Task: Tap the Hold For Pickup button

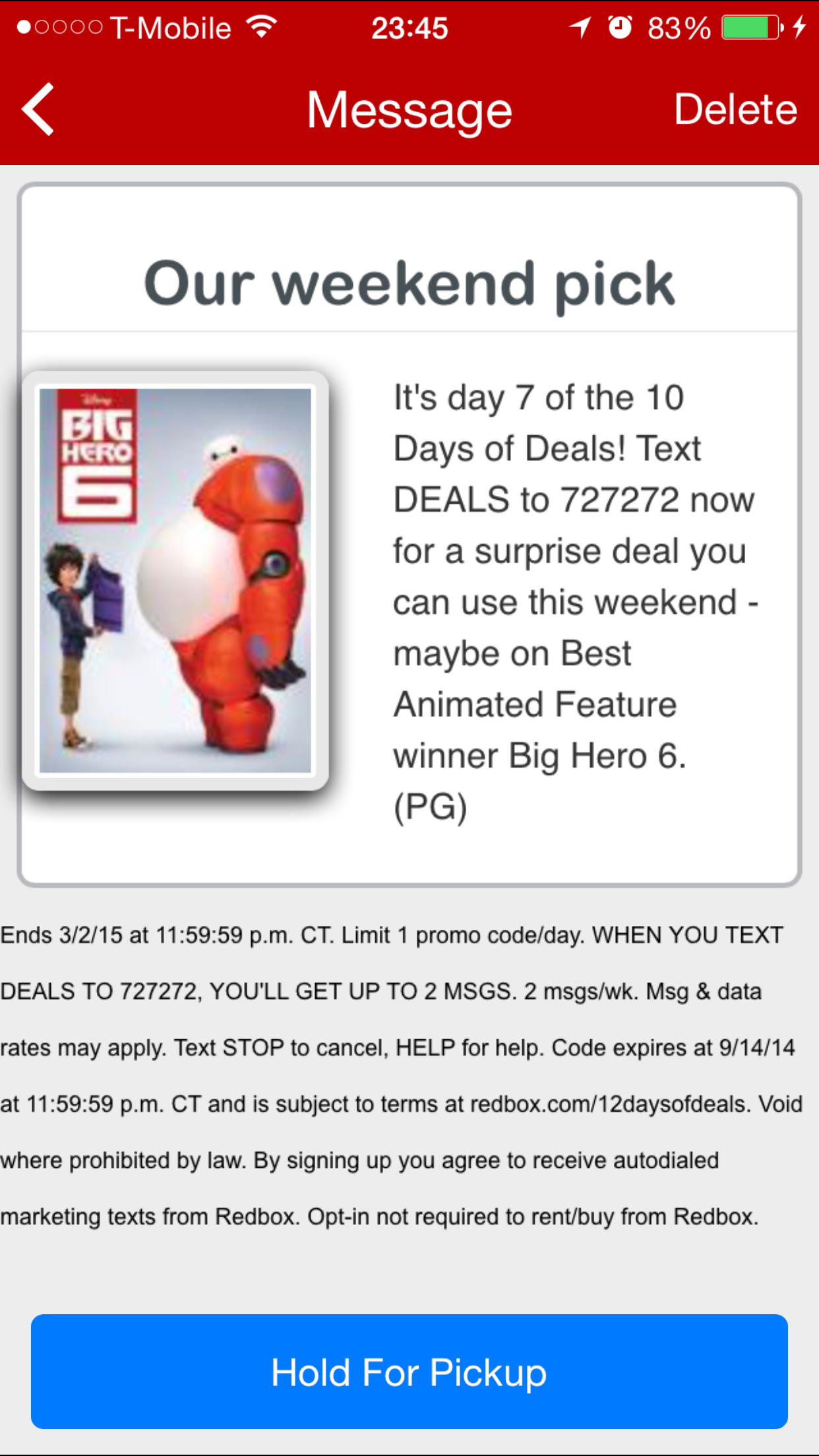Action: point(409,1372)
